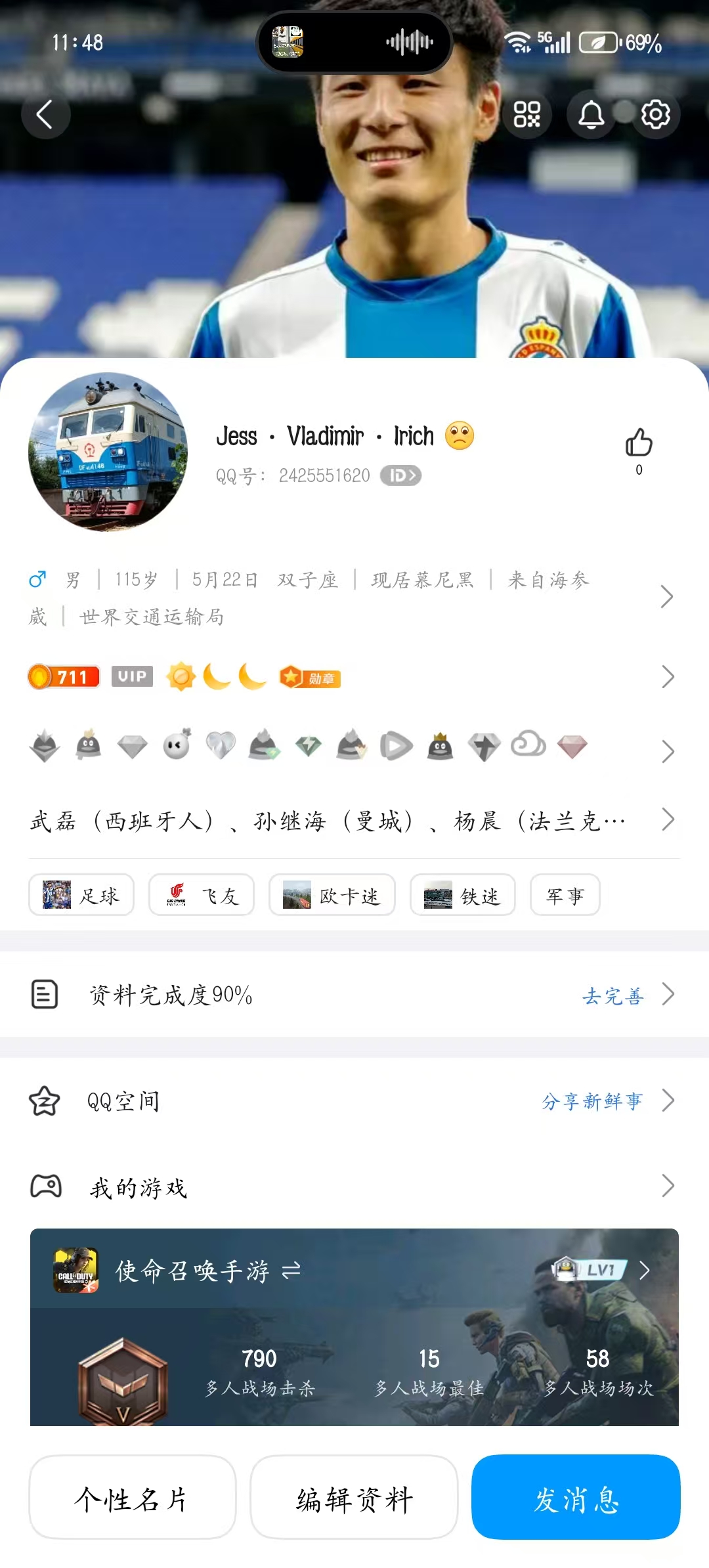The width and height of the screenshot is (709, 1568).
Task: Open the 我的游戏 row
Action: point(138,1187)
